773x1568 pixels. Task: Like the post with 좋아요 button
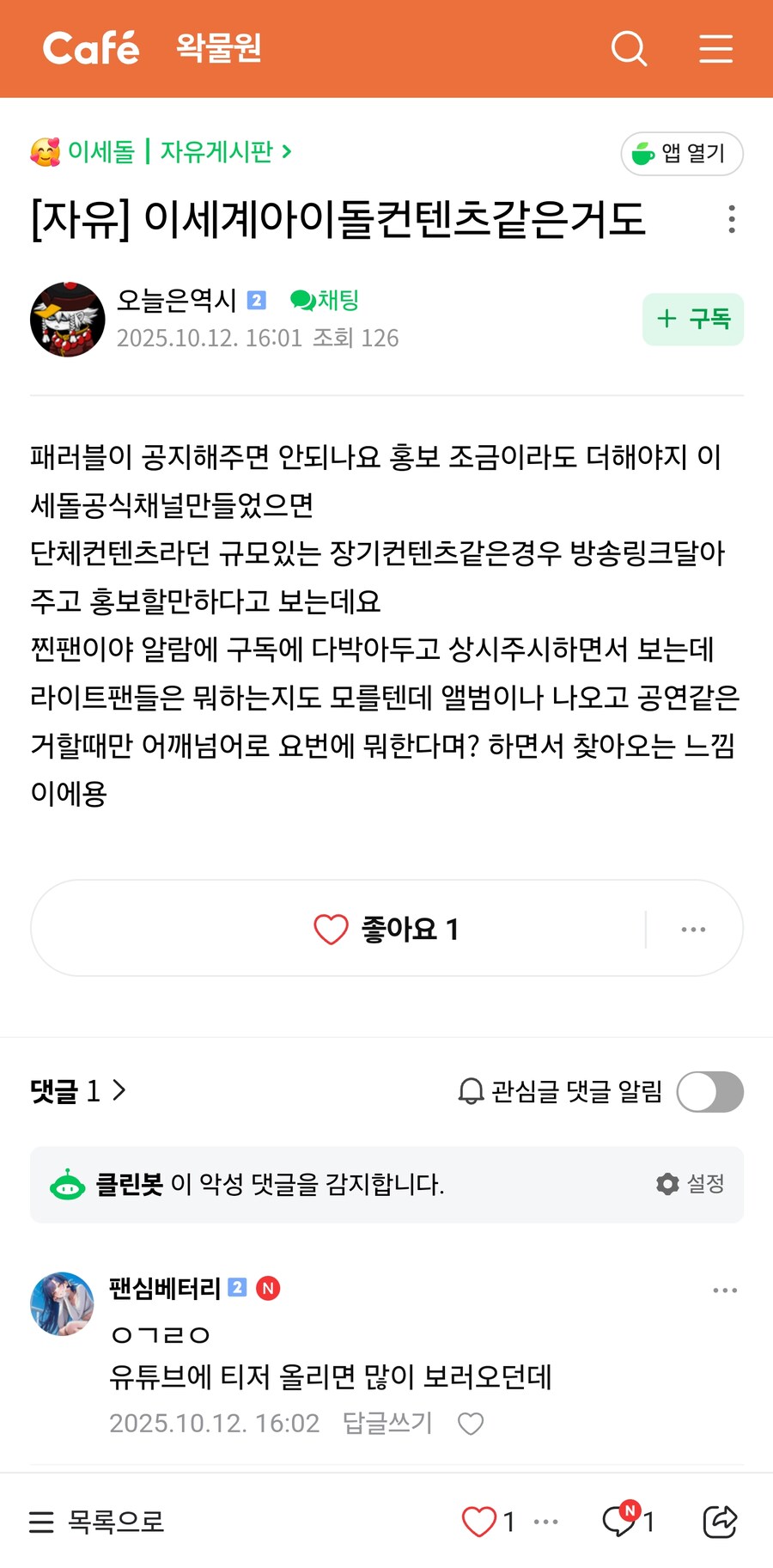click(386, 929)
